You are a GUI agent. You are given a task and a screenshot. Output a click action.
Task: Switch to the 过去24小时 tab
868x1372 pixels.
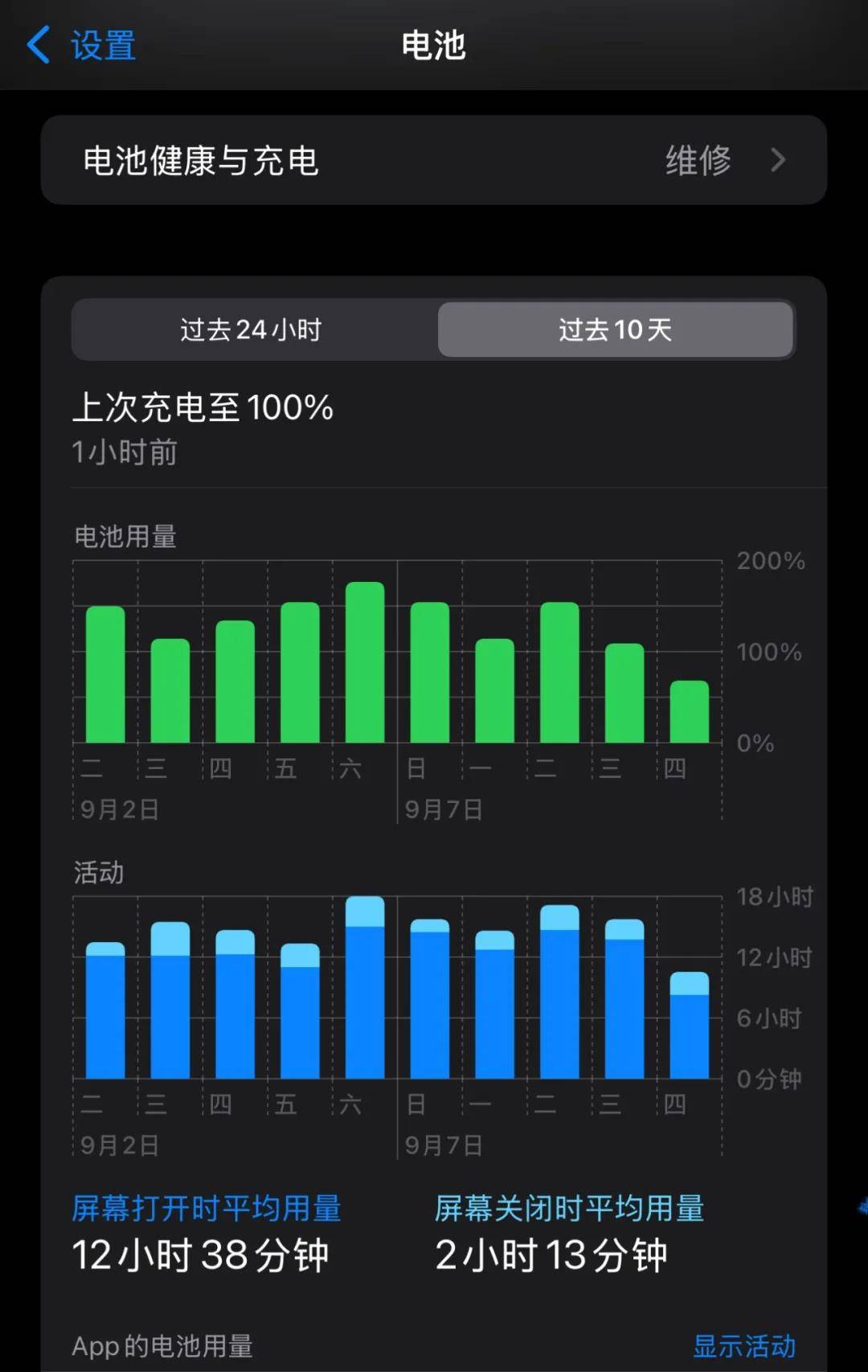pyautogui.click(x=252, y=330)
